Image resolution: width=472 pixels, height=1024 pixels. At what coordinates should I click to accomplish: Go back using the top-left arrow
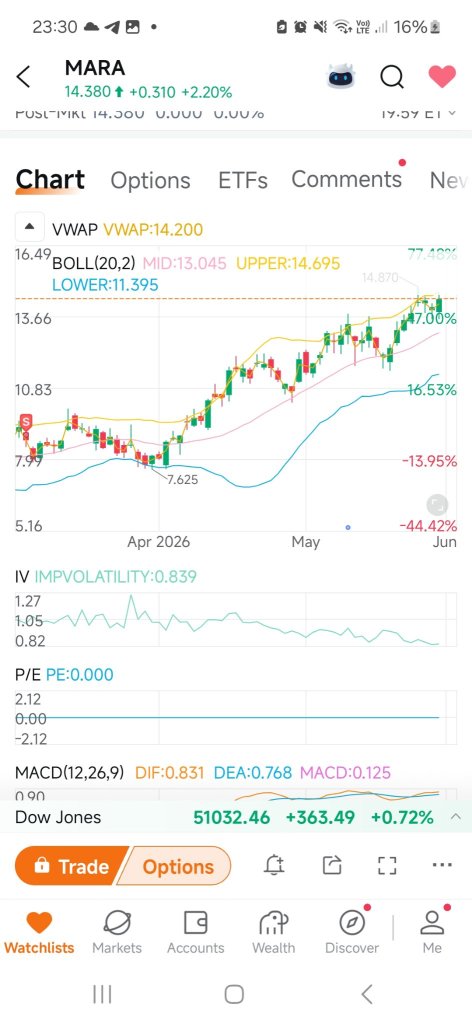pyautogui.click(x=23, y=77)
